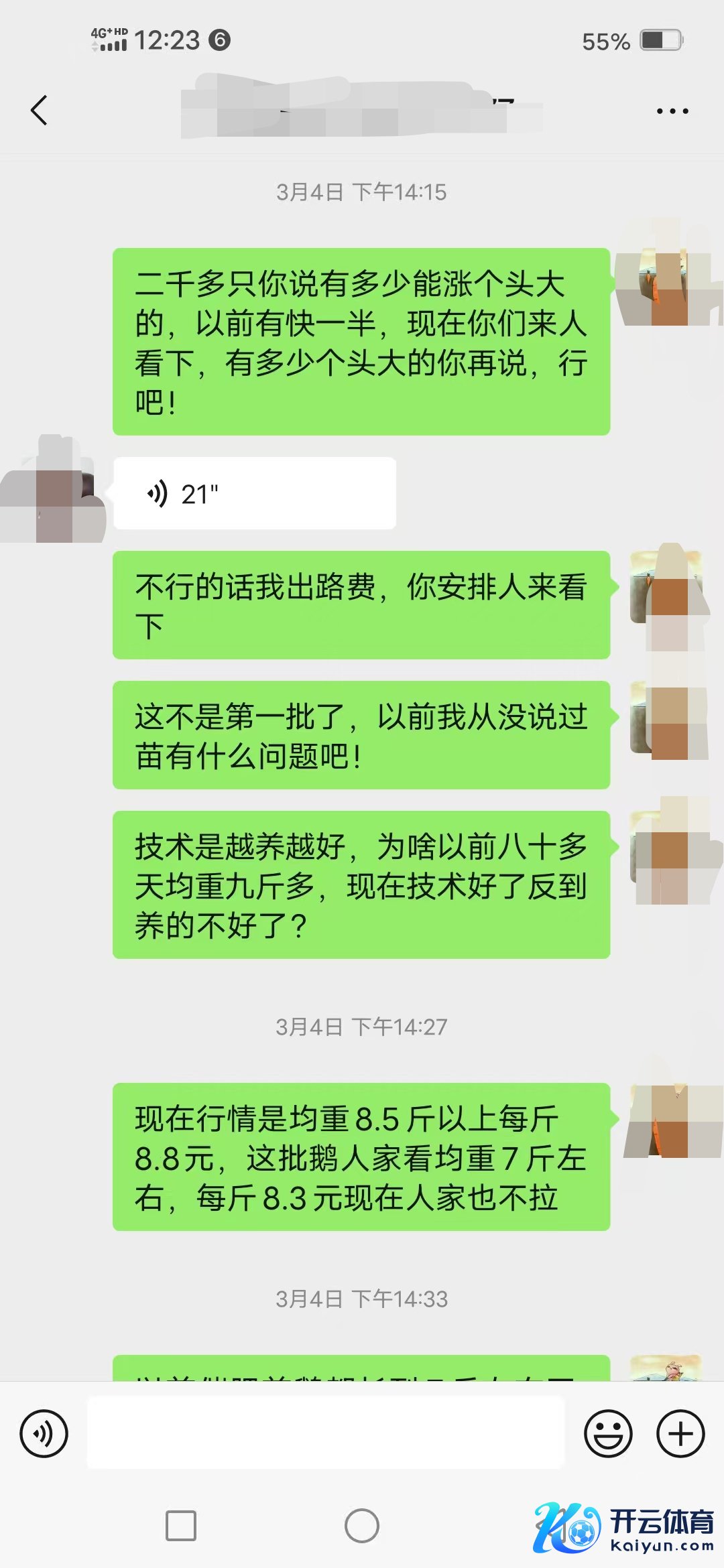Screen dimensions: 724x1568
Task: Go back from the chat
Action: pos(39,111)
